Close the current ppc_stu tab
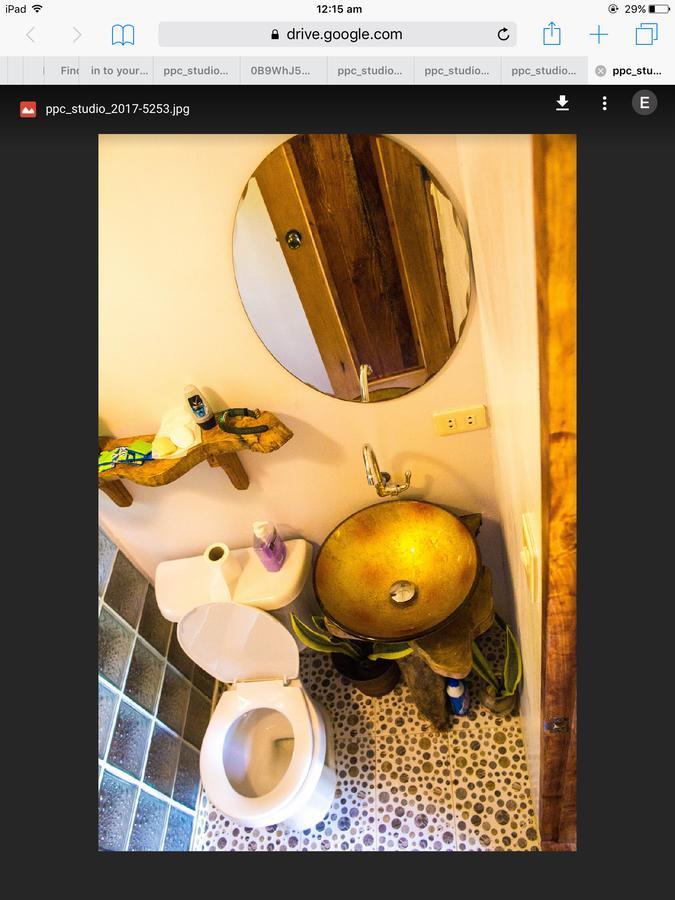 pos(600,71)
